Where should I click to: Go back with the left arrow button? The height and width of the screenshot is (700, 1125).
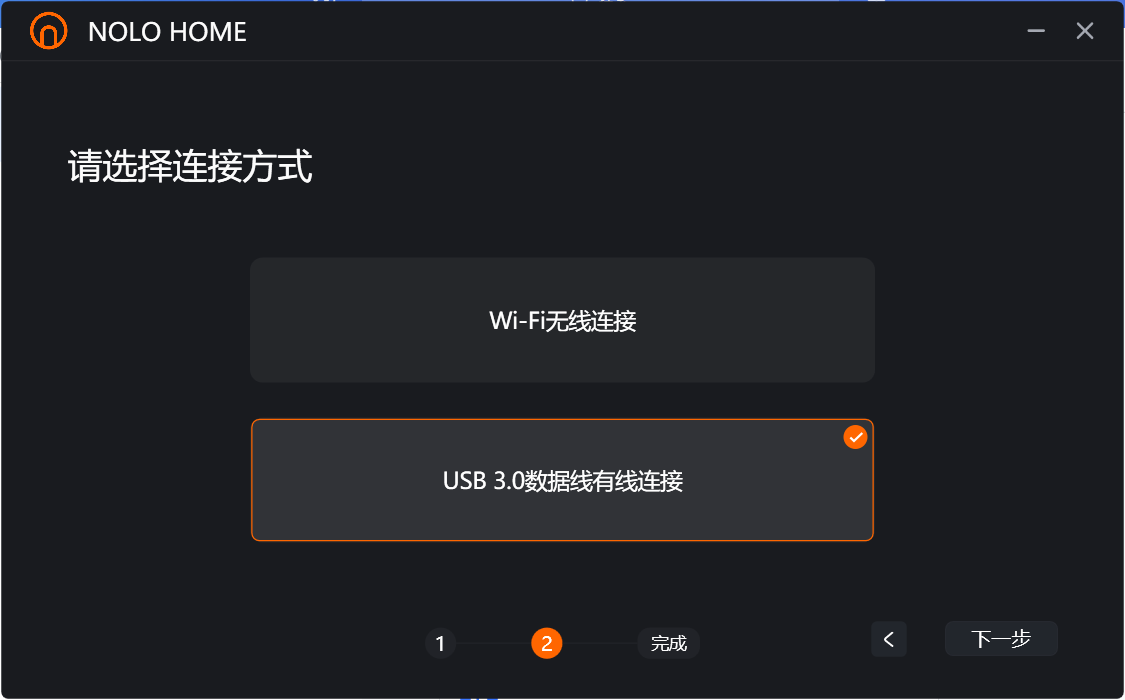(x=888, y=639)
